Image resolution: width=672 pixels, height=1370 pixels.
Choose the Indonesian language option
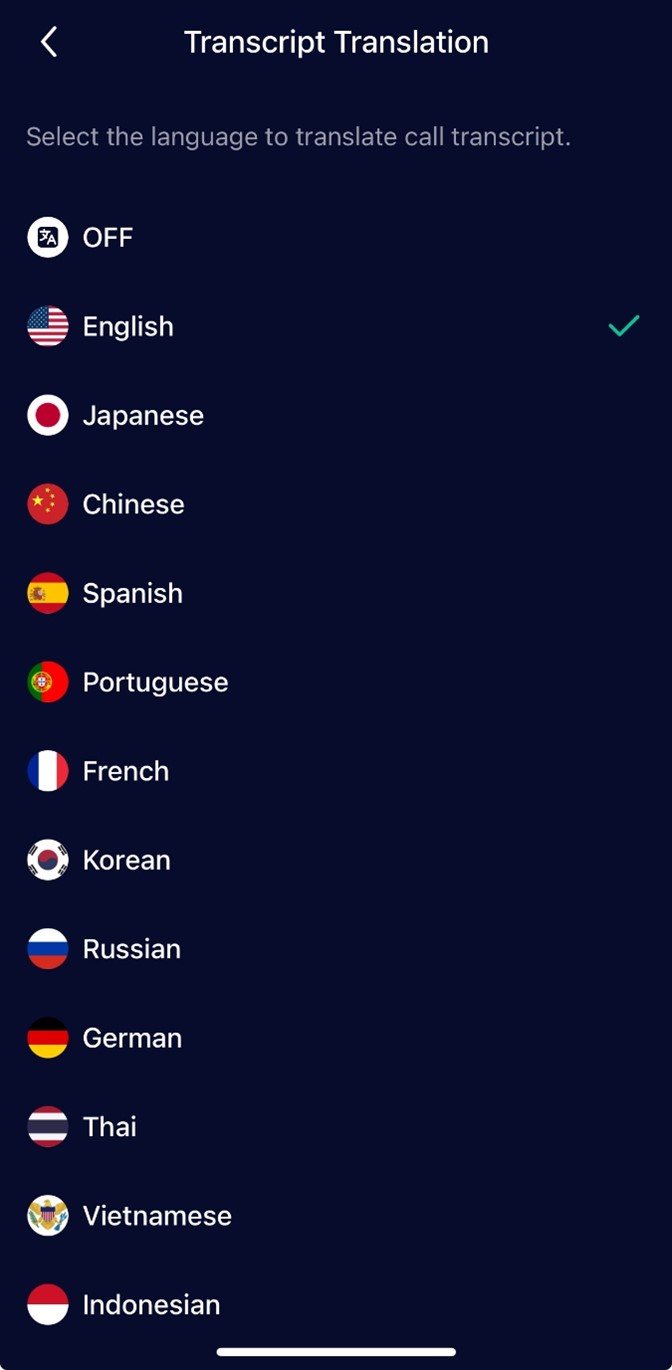(x=151, y=1306)
